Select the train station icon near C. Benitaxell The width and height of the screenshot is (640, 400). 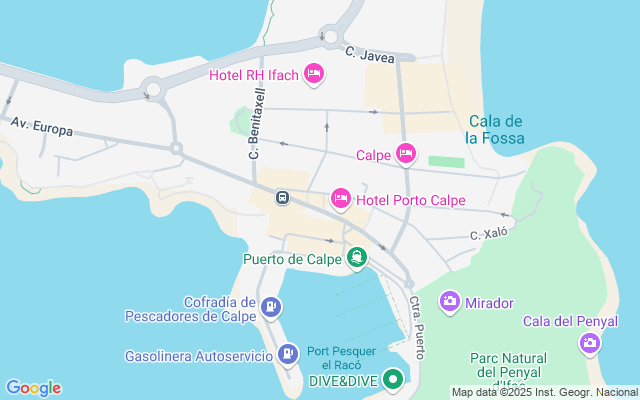283,197
